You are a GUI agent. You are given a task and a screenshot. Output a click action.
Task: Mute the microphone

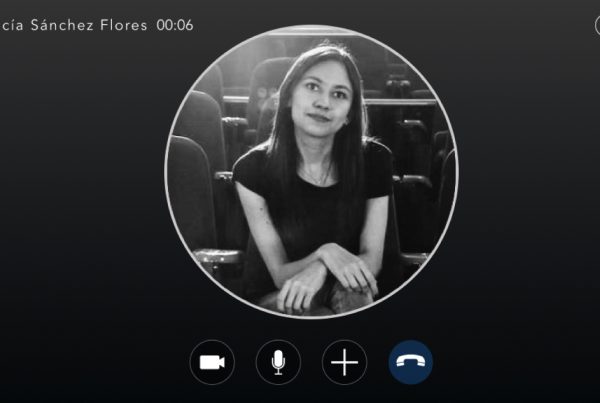pos(278,362)
